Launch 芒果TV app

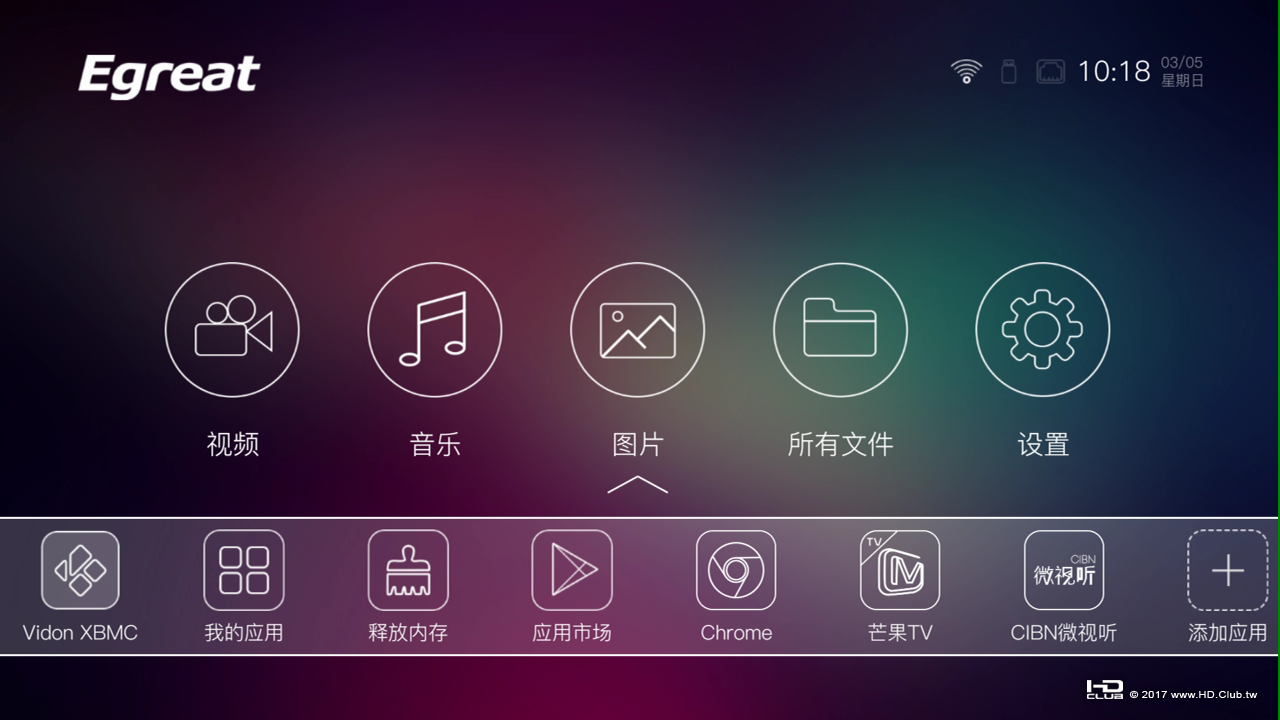[900, 570]
